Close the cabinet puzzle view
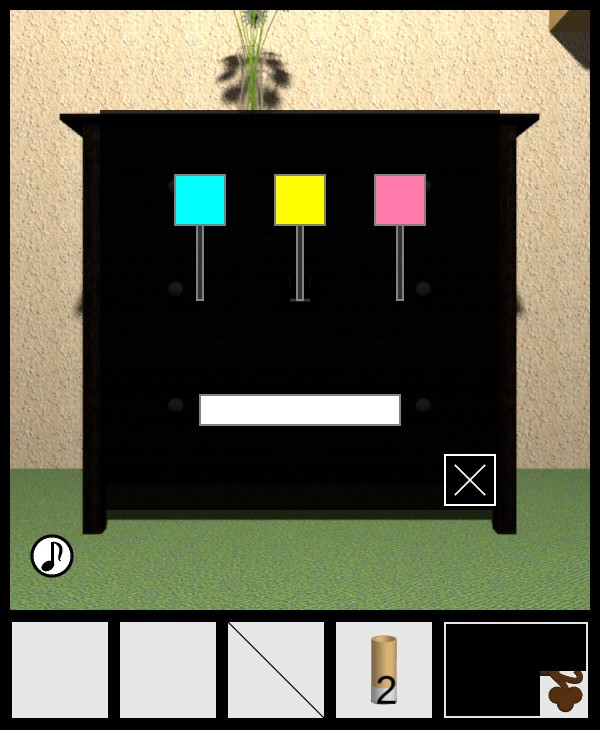 (470, 480)
